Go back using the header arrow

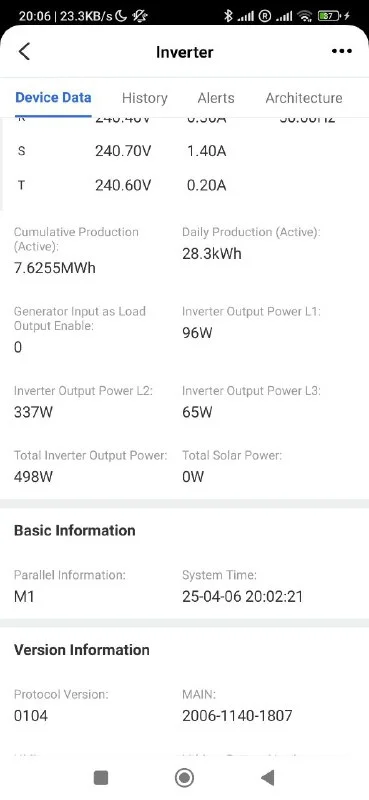pos(24,52)
